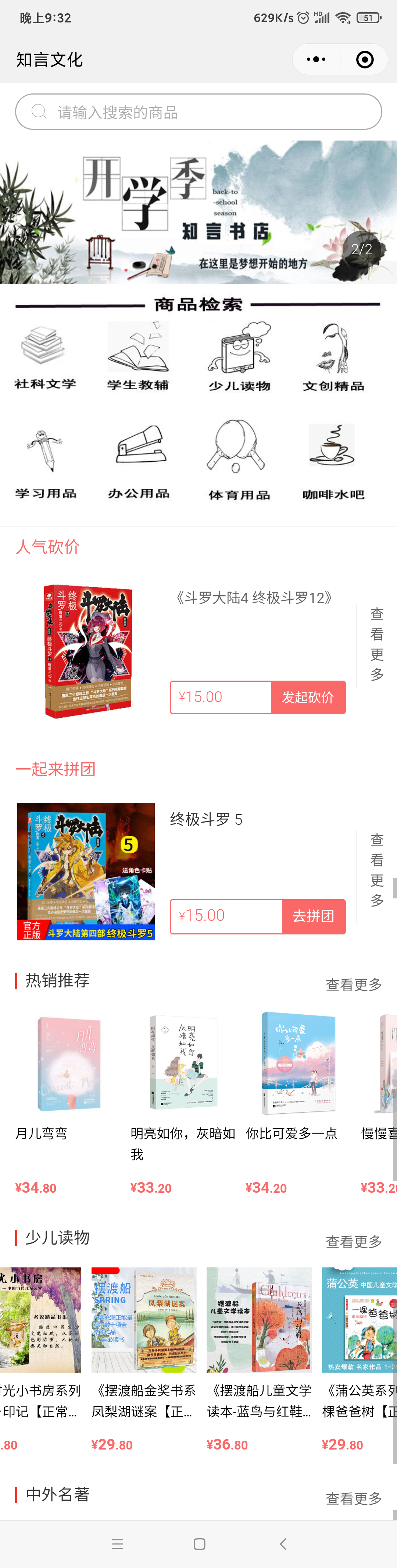View the 办公用品 category
397x1568 pixels.
(x=139, y=460)
